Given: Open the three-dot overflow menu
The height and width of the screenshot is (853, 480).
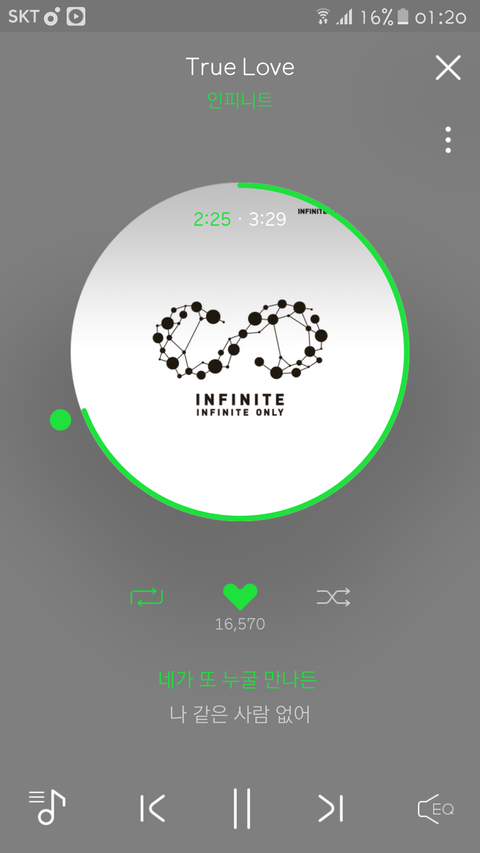Looking at the screenshot, I should pos(448,140).
